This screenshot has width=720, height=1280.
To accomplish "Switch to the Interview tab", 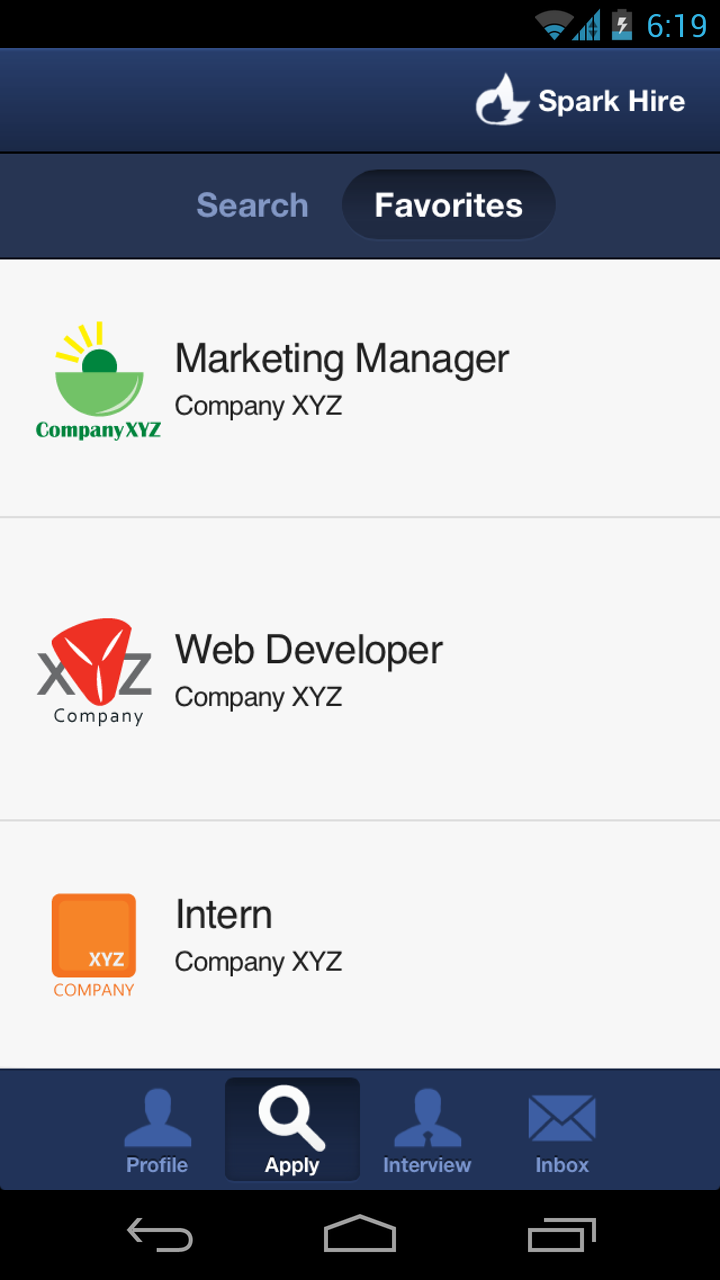I will tap(427, 1131).
